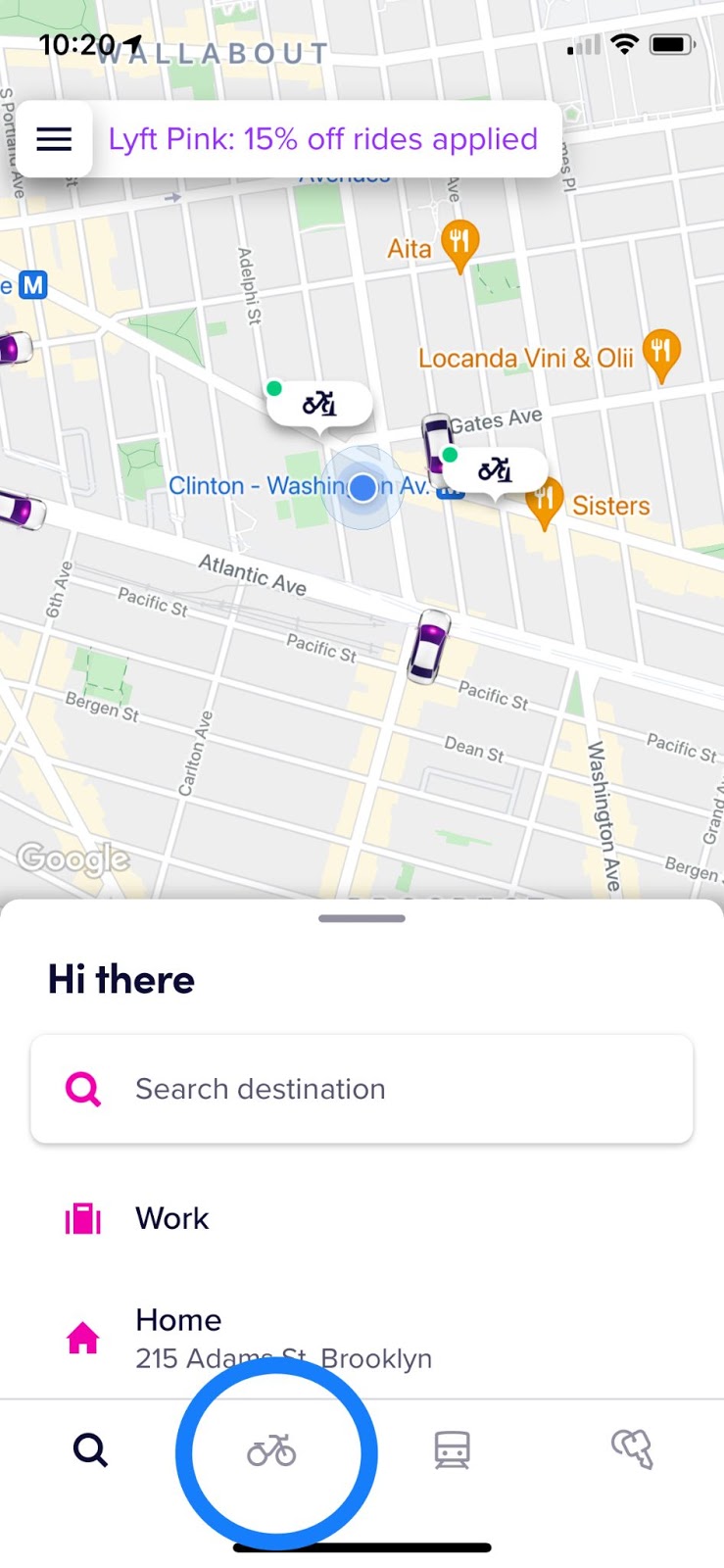Viewport: 724px width, 1568px height.
Task: Switch to the transit train tab
Action: [x=452, y=1450]
